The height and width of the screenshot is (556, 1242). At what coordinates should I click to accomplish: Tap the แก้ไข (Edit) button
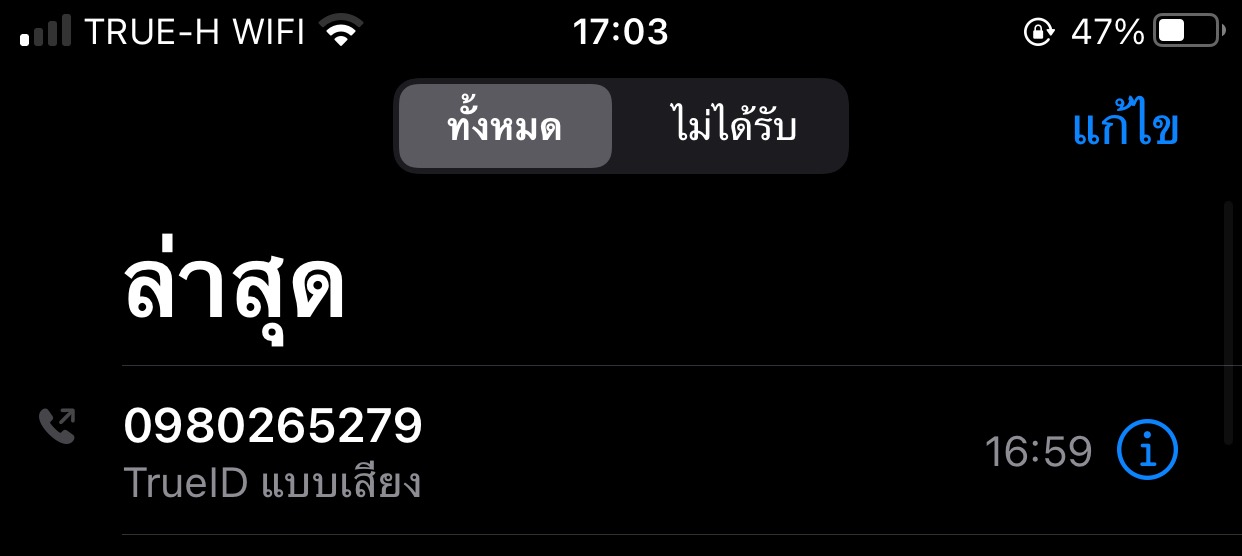[x=1126, y=129]
